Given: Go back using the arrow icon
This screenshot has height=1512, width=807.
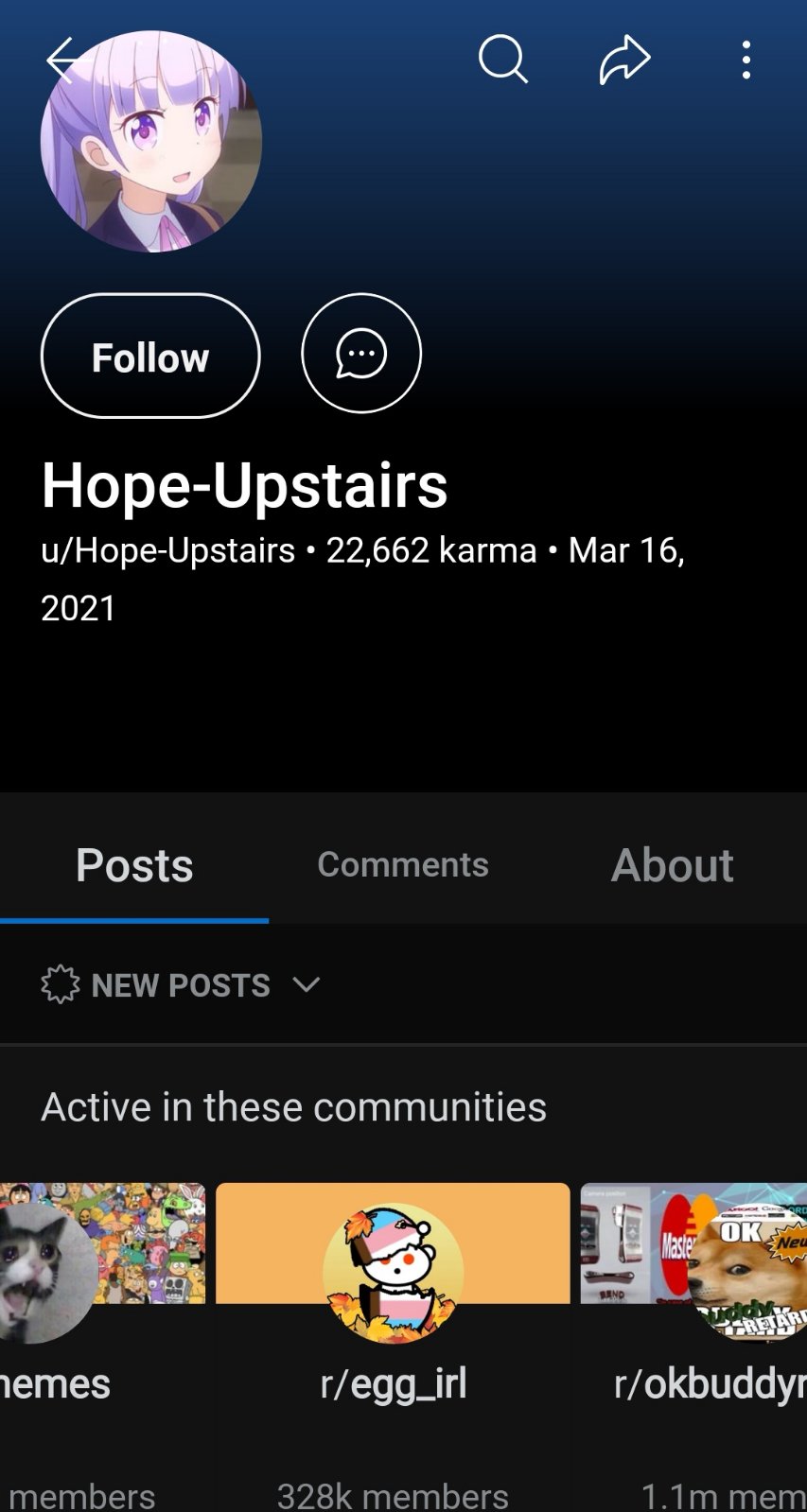Looking at the screenshot, I should tap(62, 61).
